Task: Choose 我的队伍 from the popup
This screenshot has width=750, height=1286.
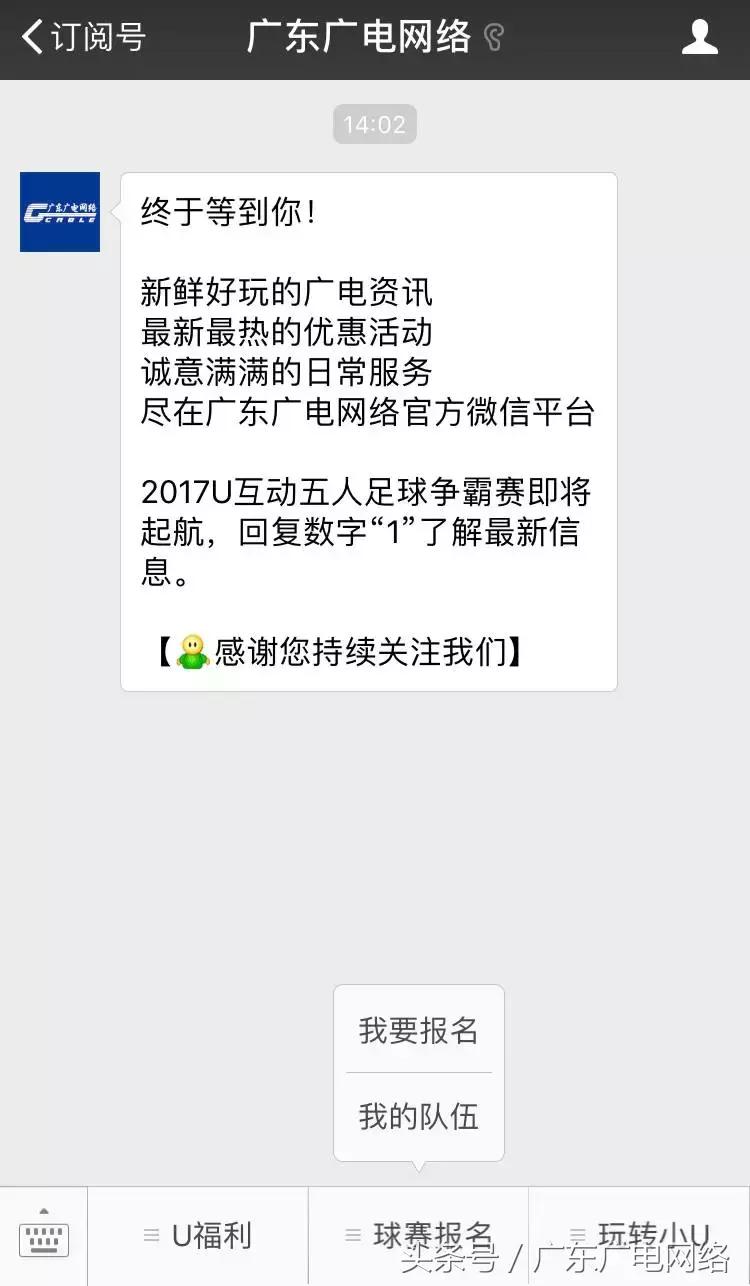Action: click(418, 1116)
